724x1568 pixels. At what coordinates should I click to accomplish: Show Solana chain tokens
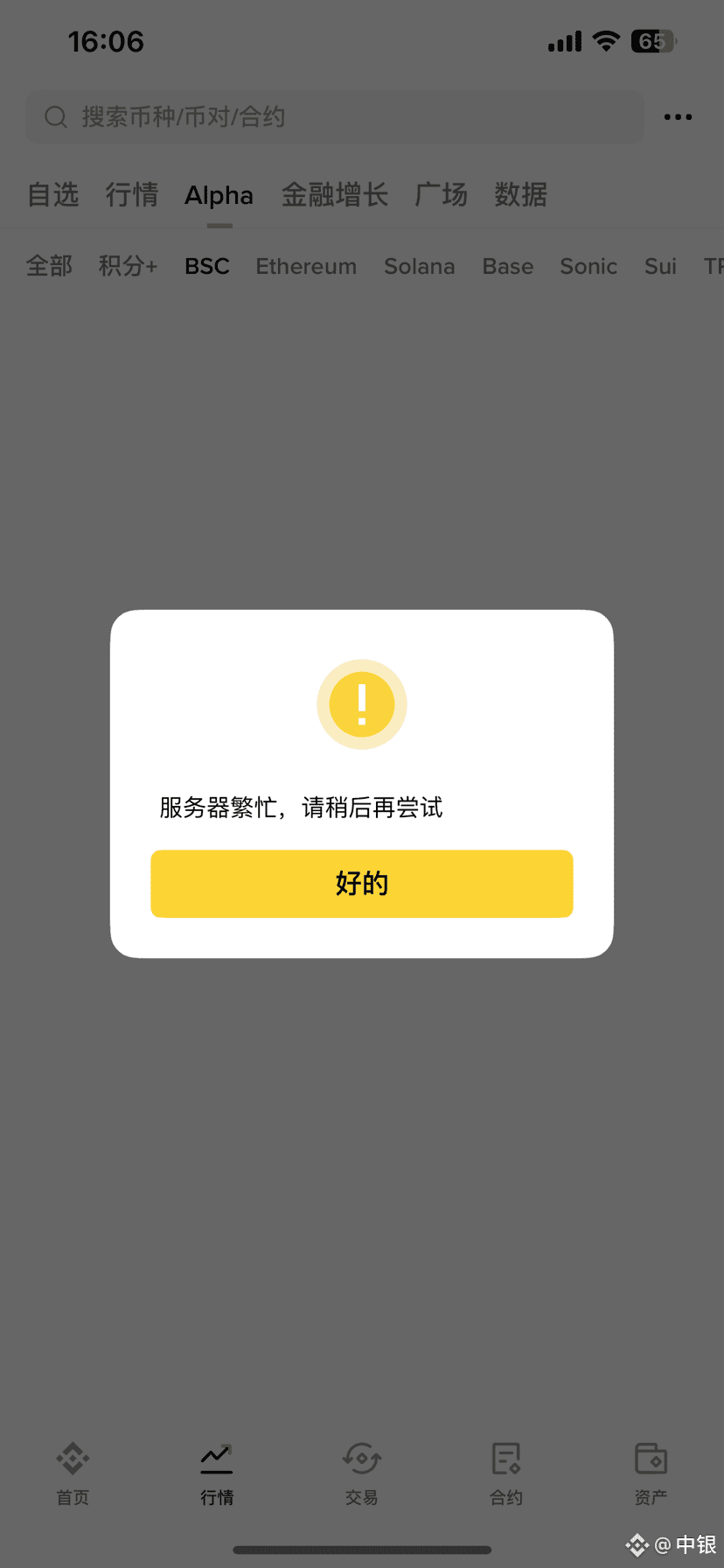[419, 266]
